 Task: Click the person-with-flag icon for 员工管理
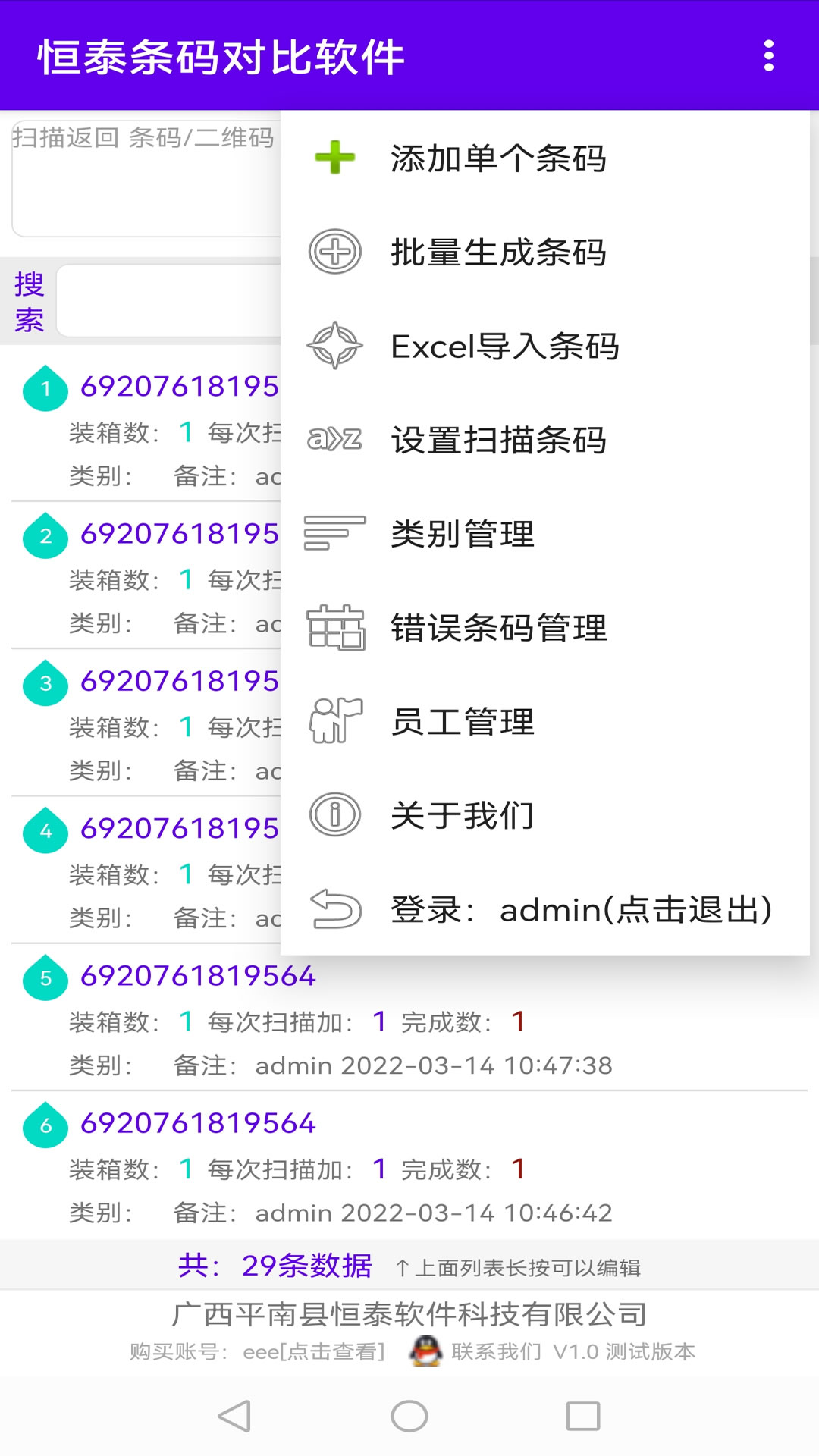coord(334,722)
